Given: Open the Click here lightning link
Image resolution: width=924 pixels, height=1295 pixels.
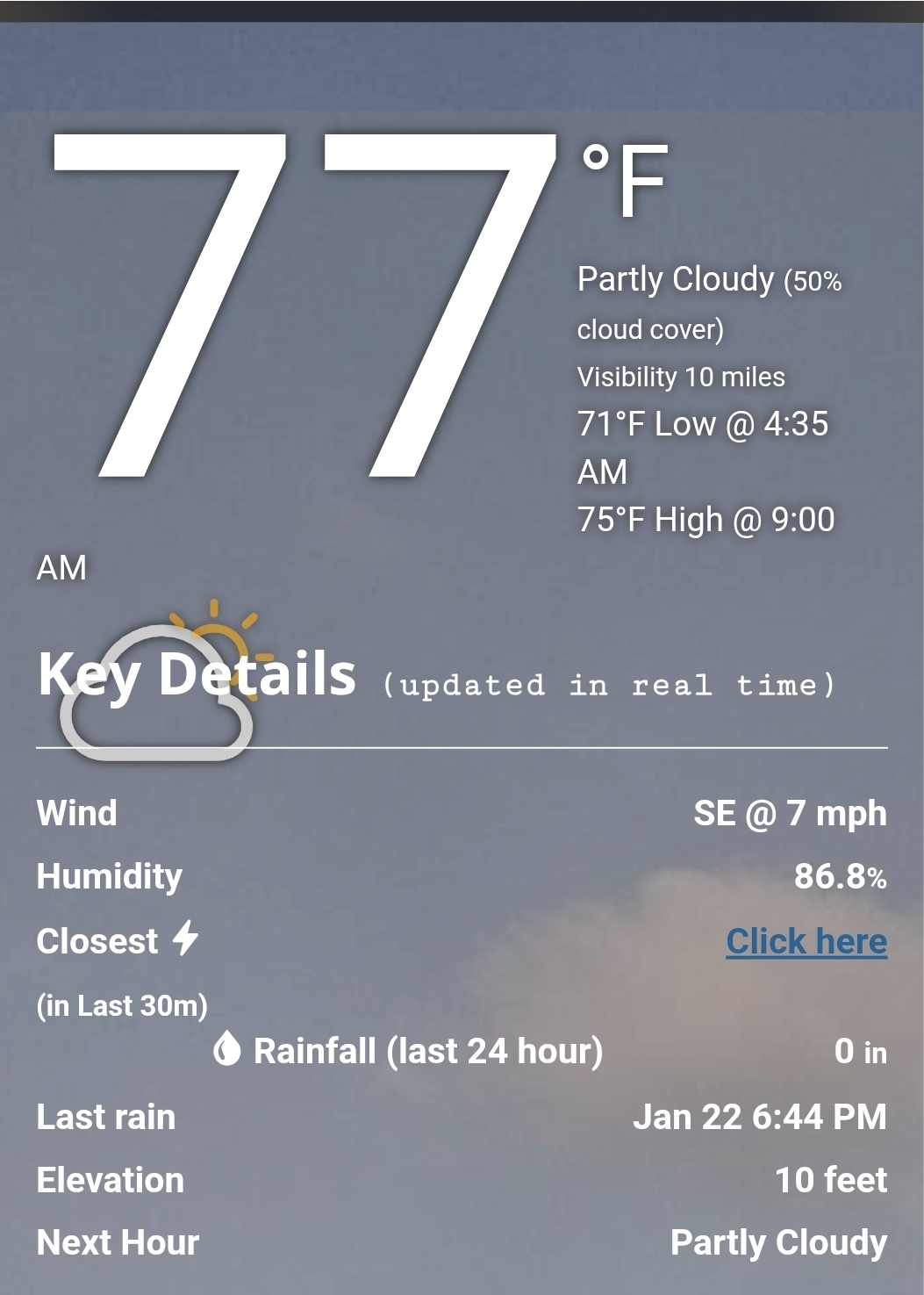Looking at the screenshot, I should pyautogui.click(x=806, y=941).
